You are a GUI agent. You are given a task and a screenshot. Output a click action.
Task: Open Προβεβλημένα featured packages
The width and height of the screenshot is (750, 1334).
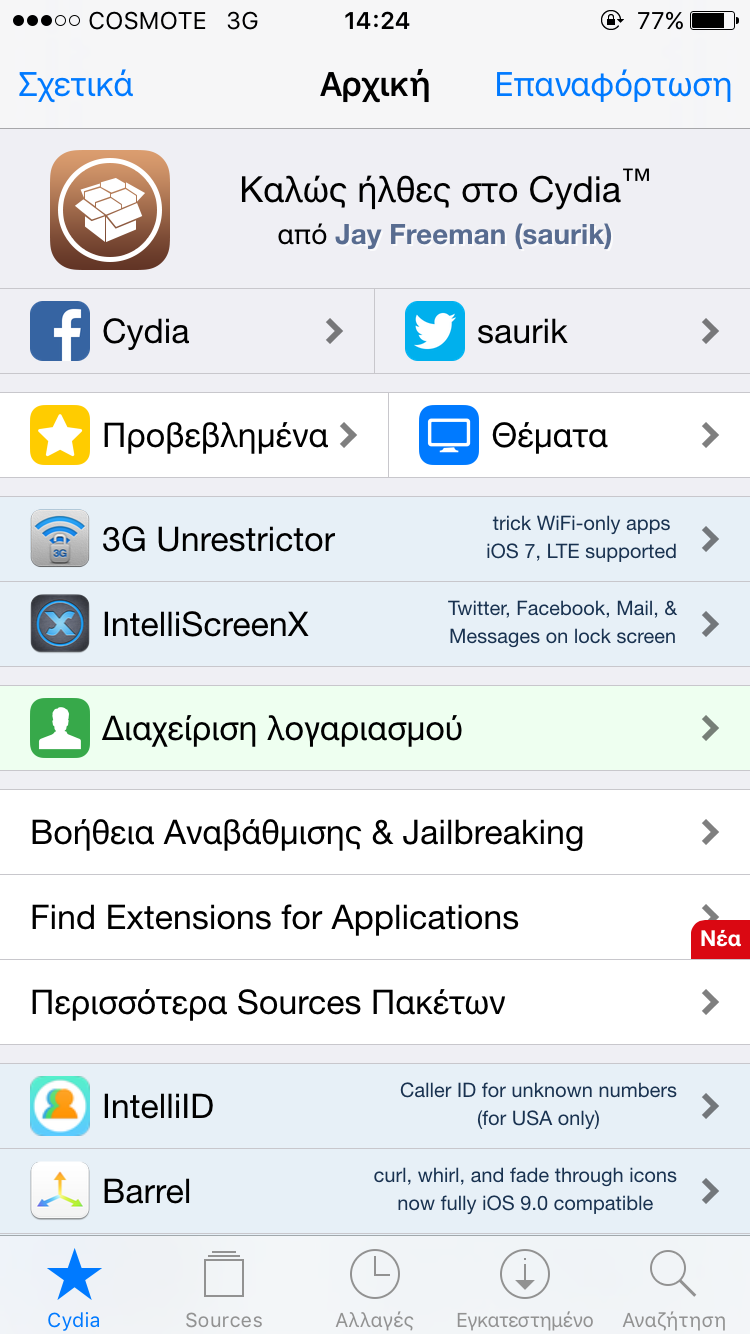(194, 435)
